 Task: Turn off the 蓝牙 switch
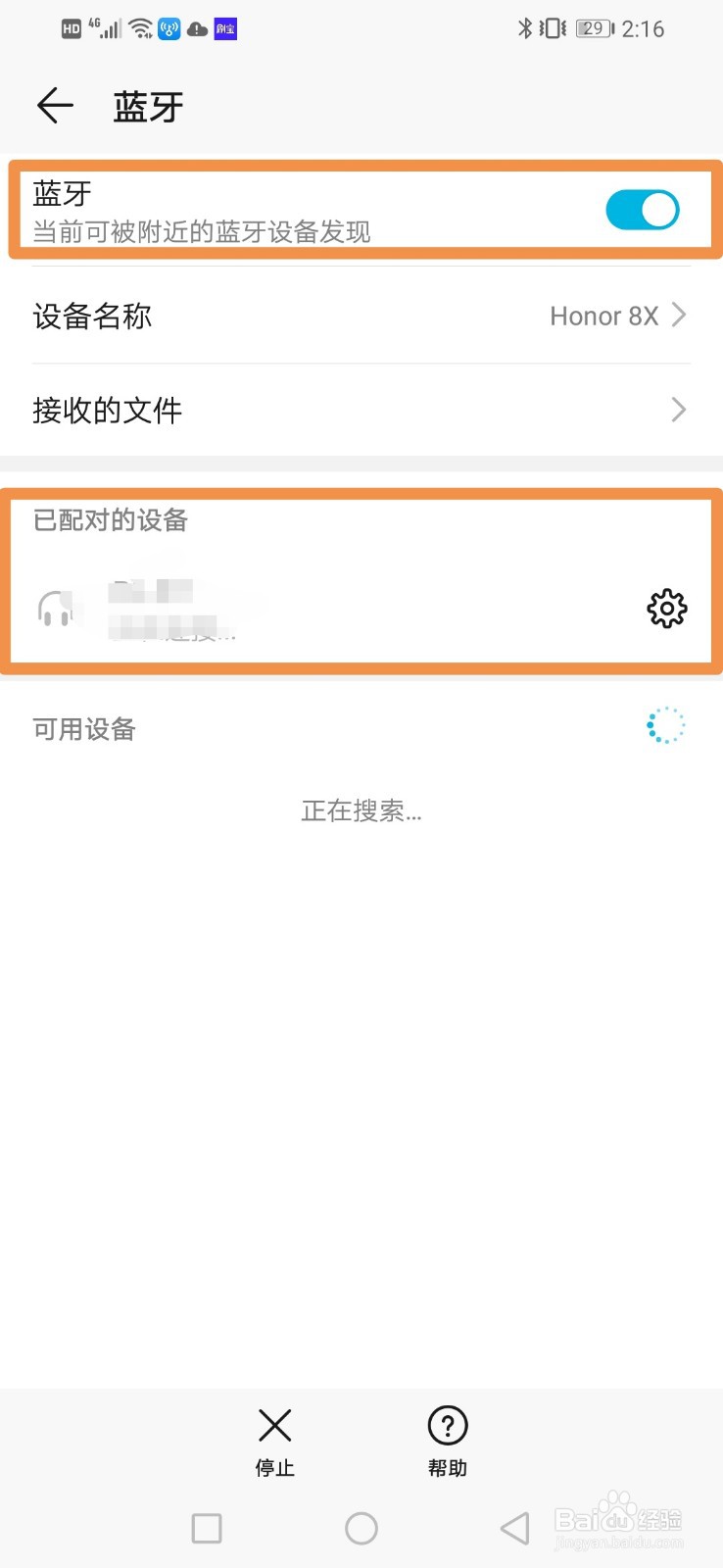(x=643, y=210)
